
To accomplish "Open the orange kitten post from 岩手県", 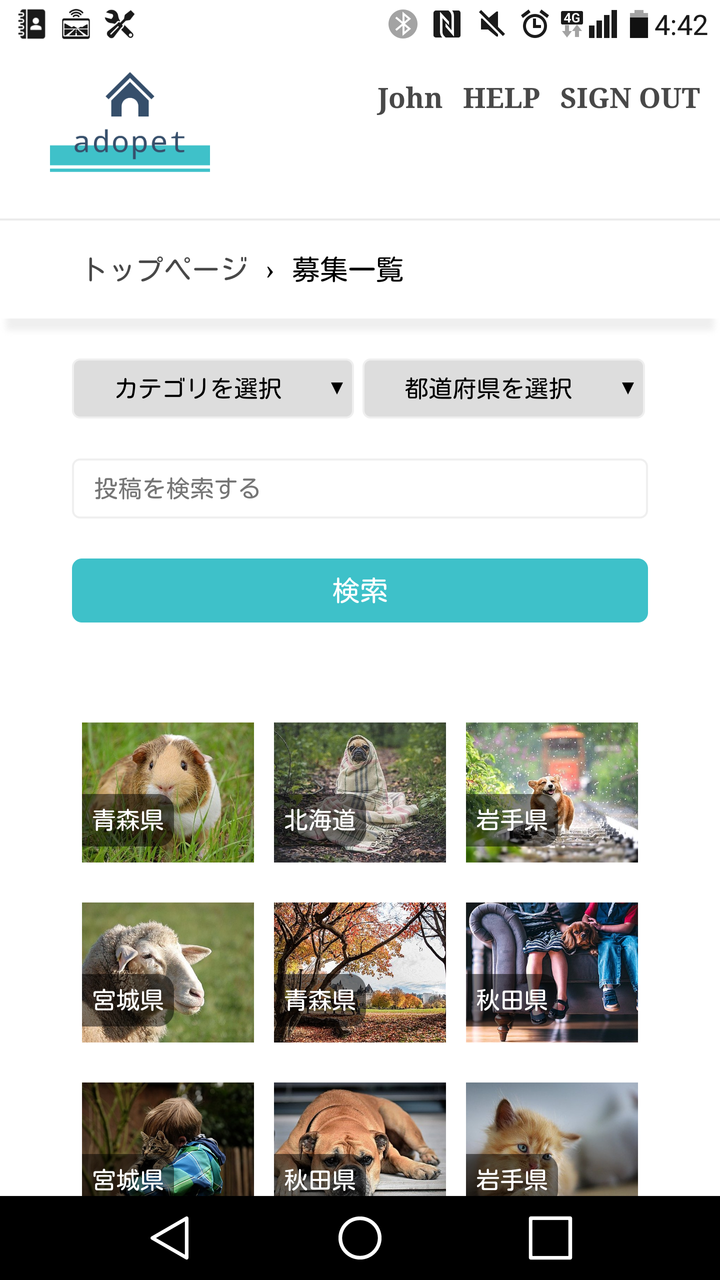I will pos(552,1140).
